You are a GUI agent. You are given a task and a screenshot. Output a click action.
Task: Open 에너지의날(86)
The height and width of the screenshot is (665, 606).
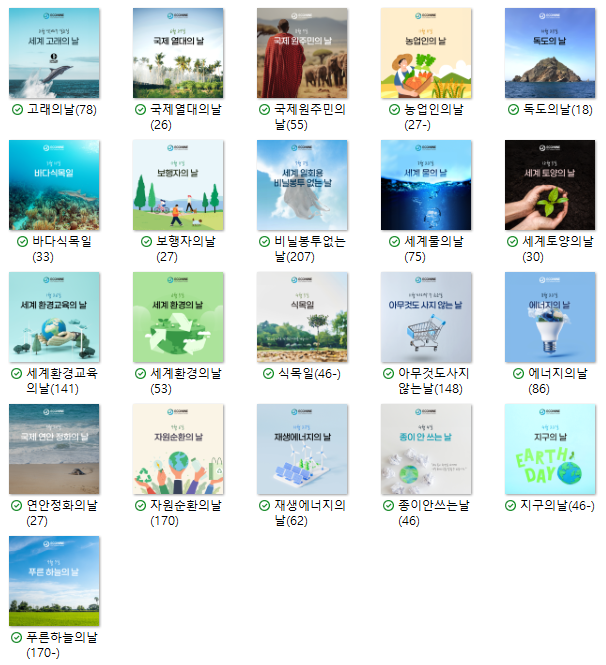point(550,318)
